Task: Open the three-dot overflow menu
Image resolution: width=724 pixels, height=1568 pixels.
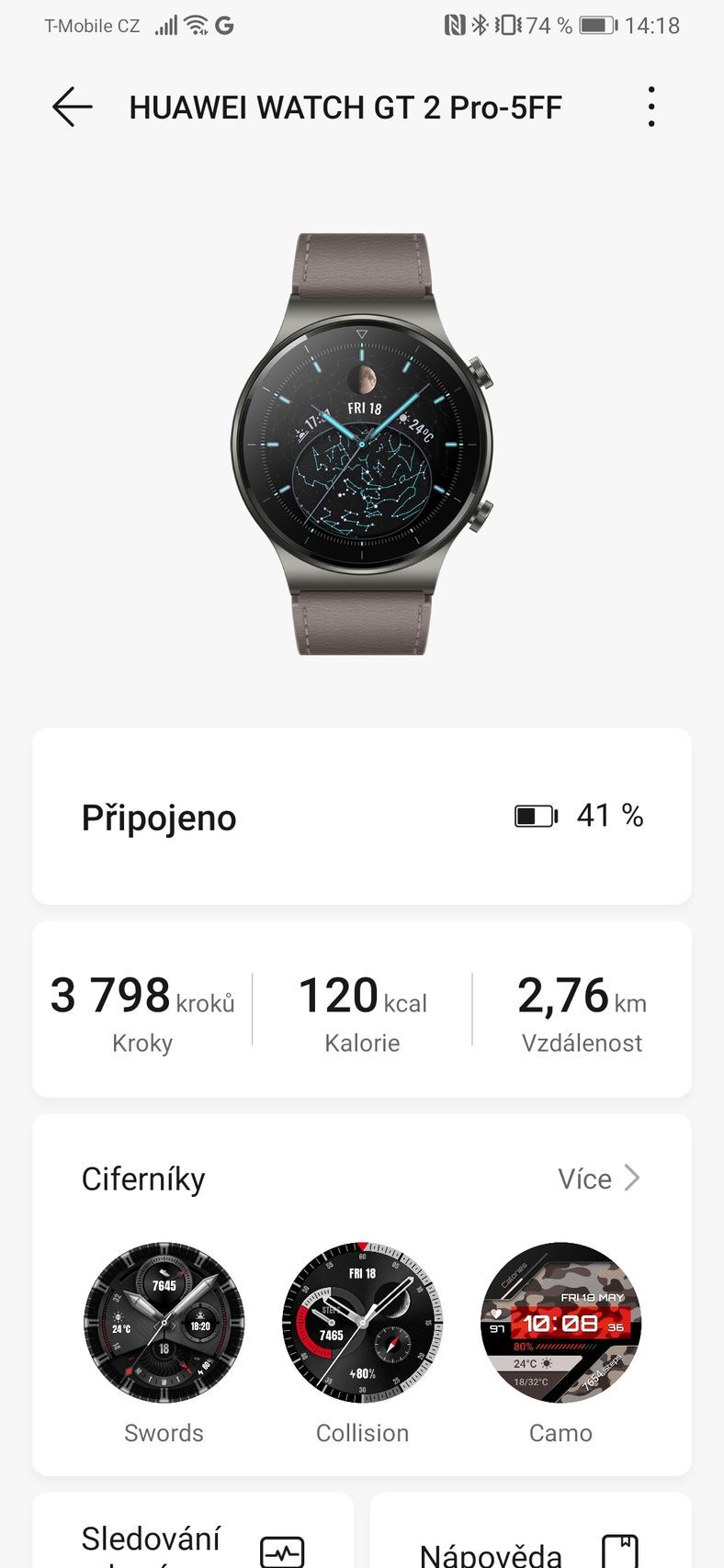Action: pos(651,106)
